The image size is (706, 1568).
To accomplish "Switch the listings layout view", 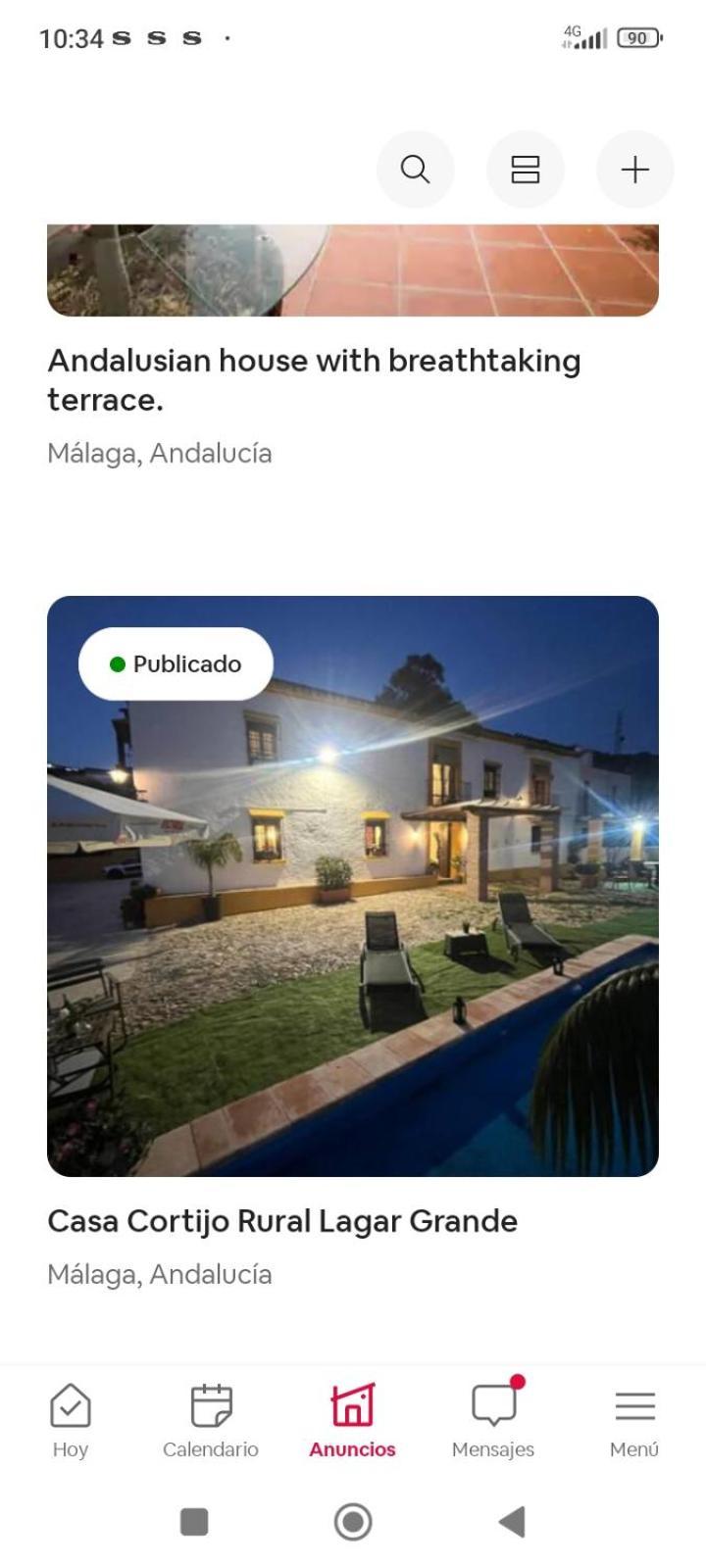I will coord(526,170).
